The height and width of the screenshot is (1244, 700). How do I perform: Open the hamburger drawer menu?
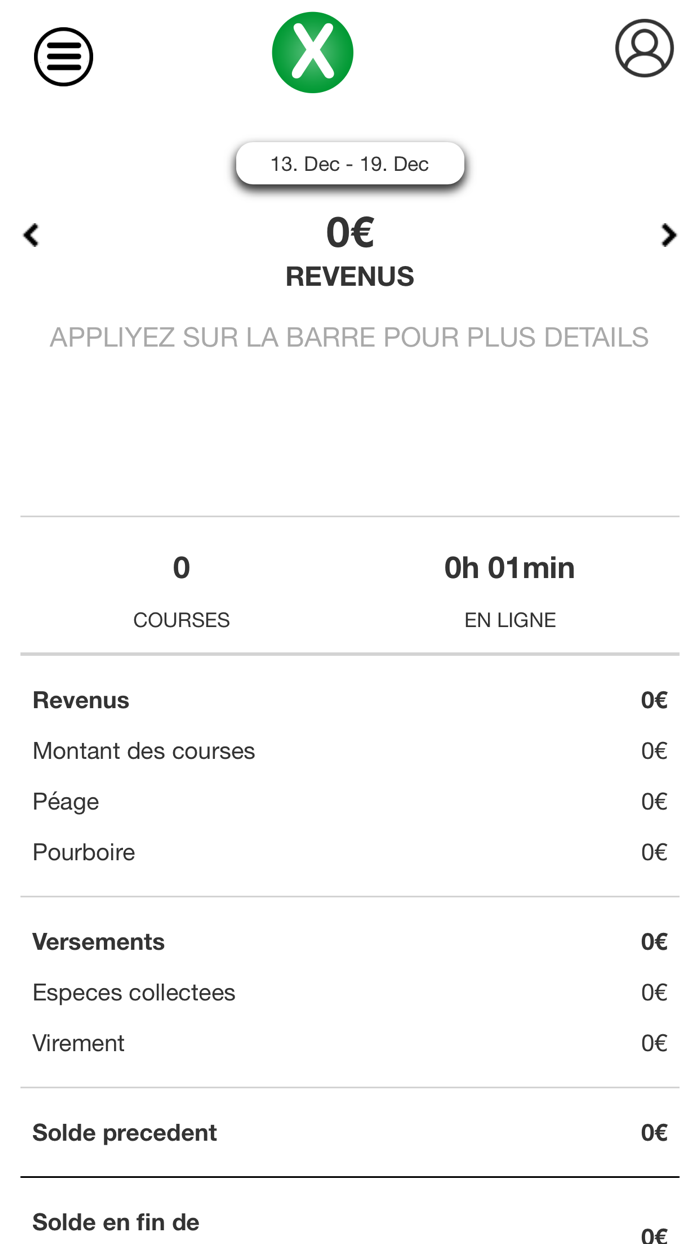coord(64,56)
